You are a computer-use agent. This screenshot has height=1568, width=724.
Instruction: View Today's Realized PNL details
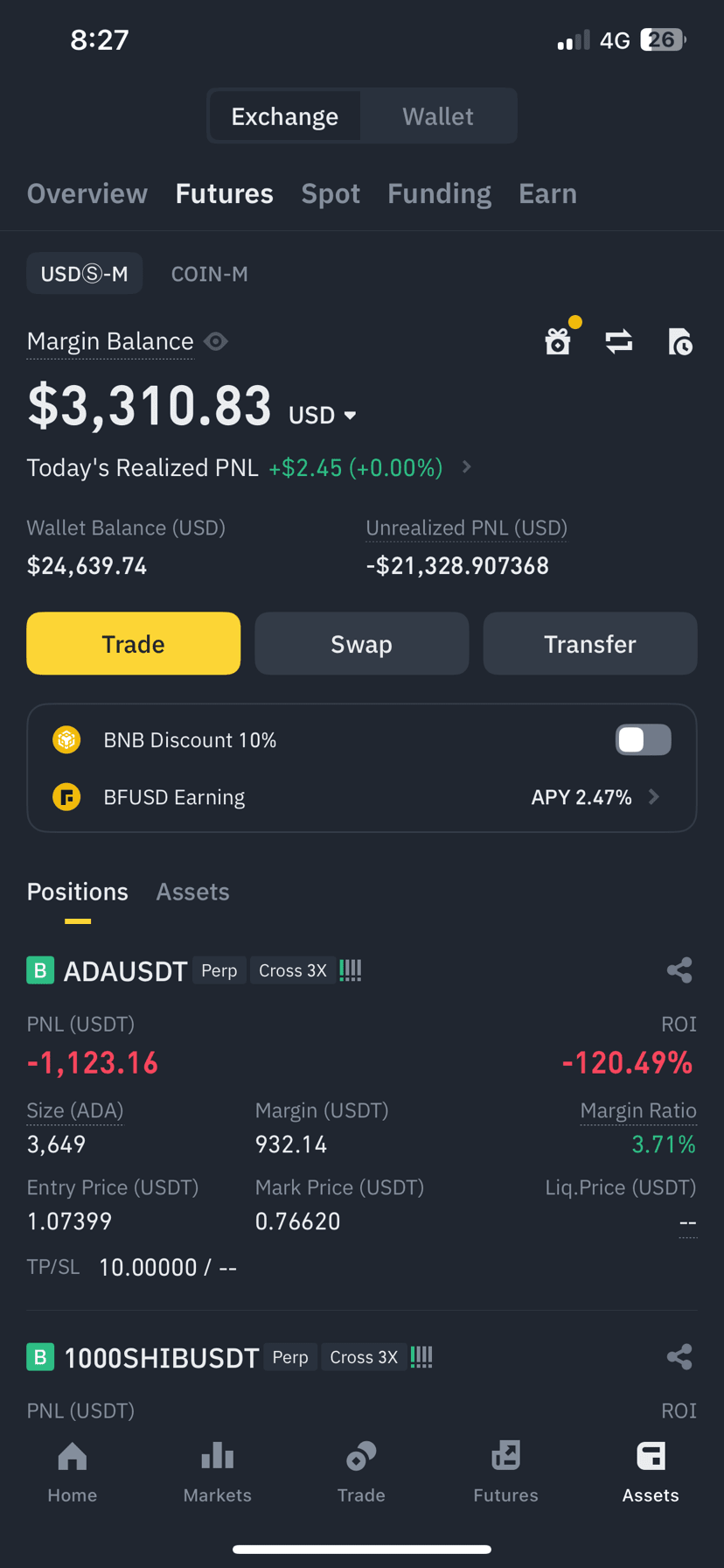(x=249, y=467)
